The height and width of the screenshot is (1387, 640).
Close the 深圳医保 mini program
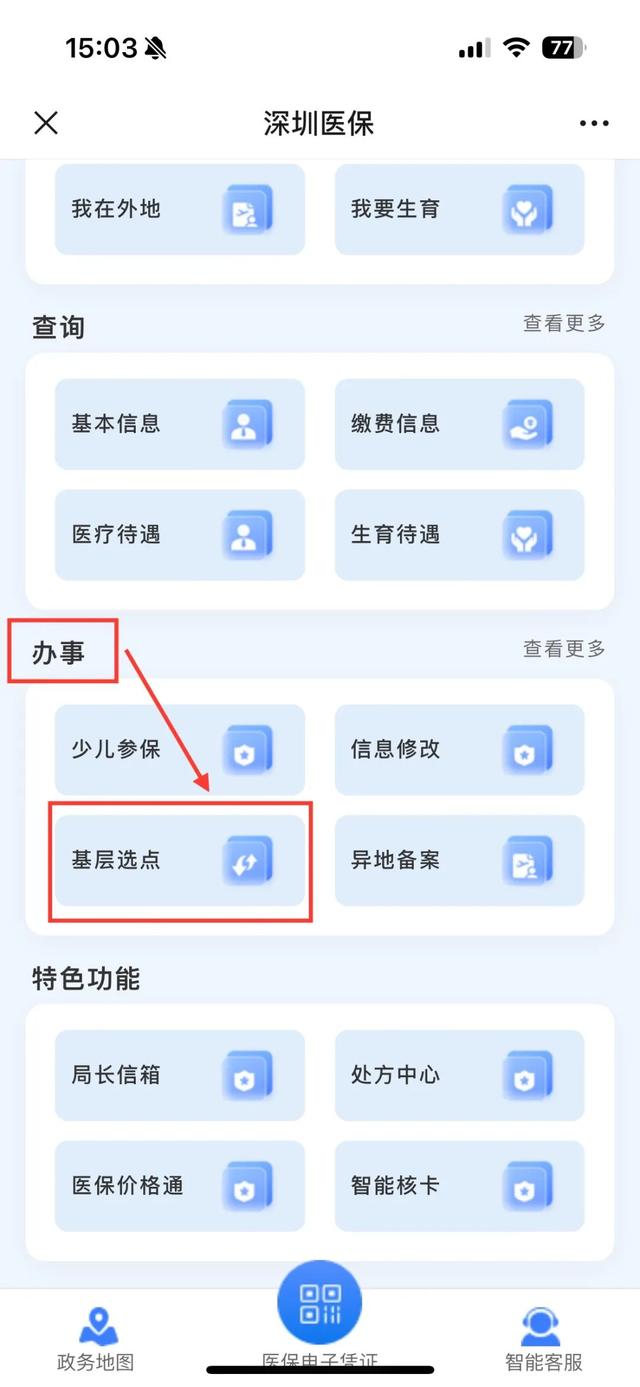46,123
